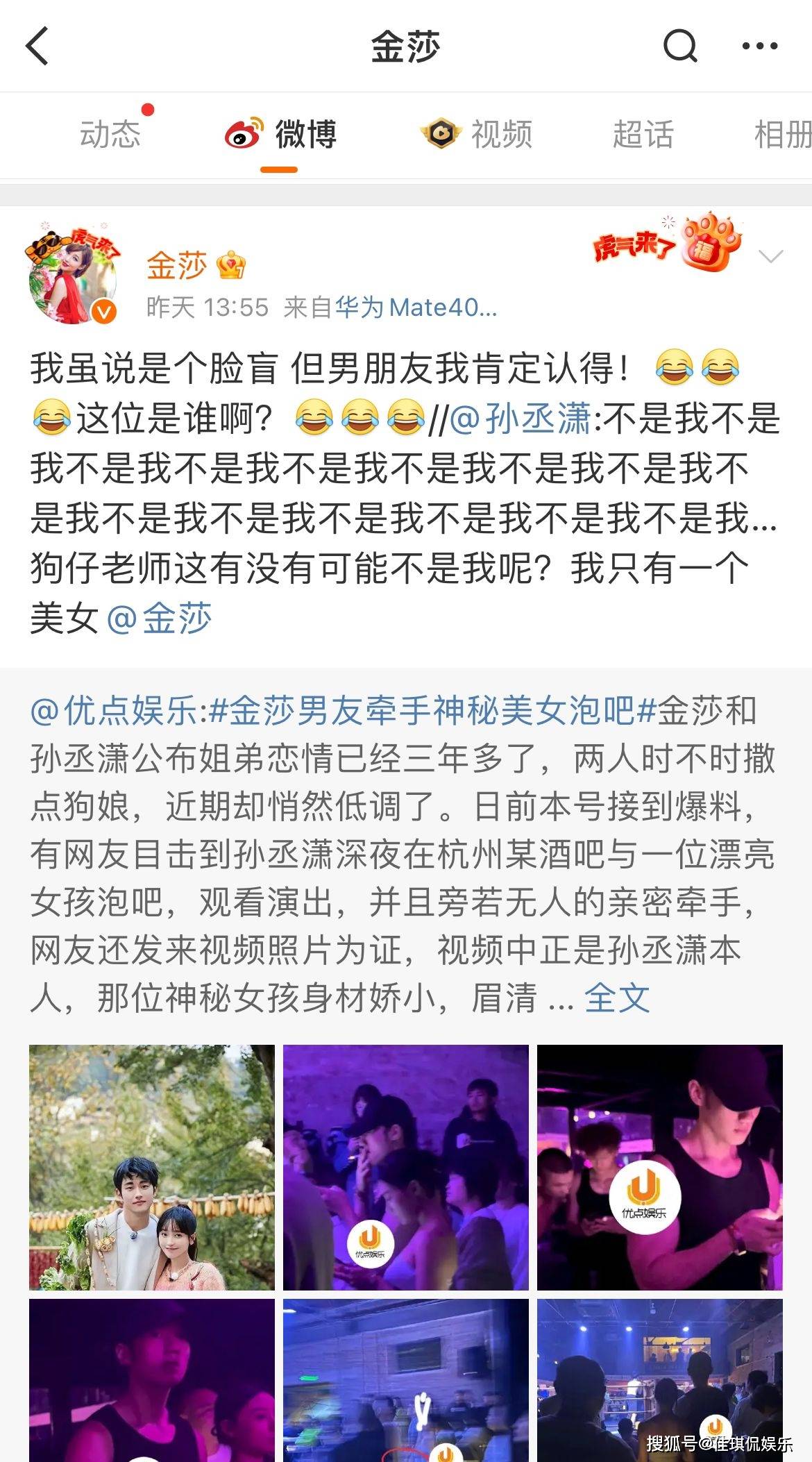Open the @优点娱乐 account link
Viewport: 812px width, 1462px height.
114,711
